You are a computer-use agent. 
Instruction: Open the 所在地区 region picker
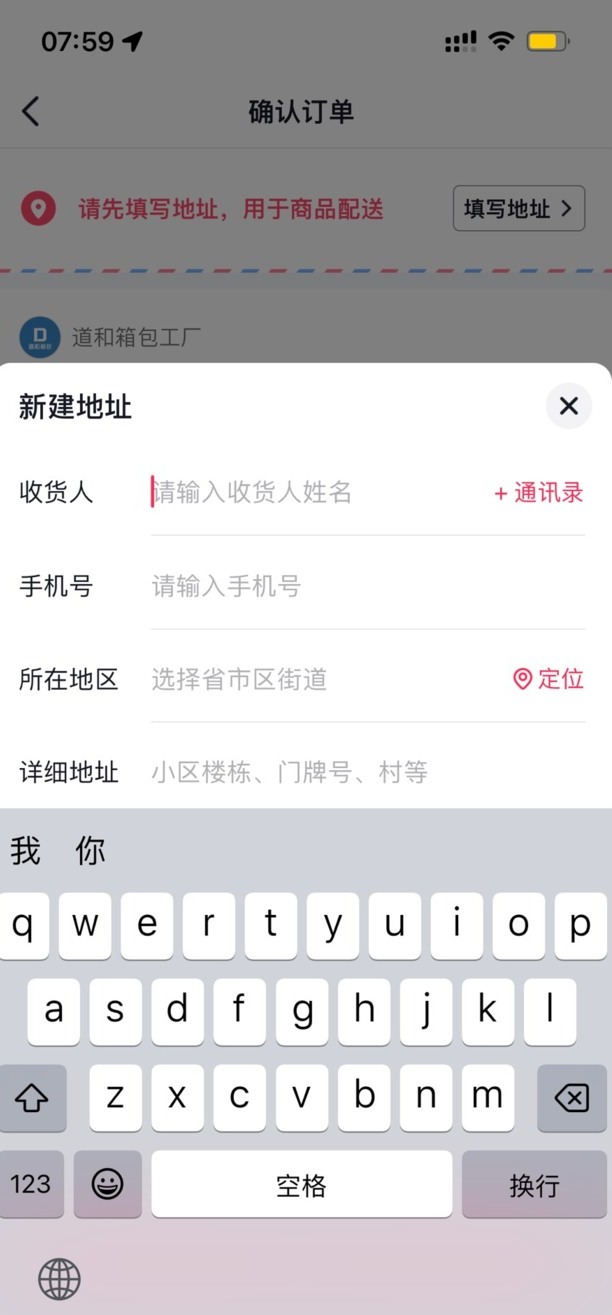tap(320, 680)
